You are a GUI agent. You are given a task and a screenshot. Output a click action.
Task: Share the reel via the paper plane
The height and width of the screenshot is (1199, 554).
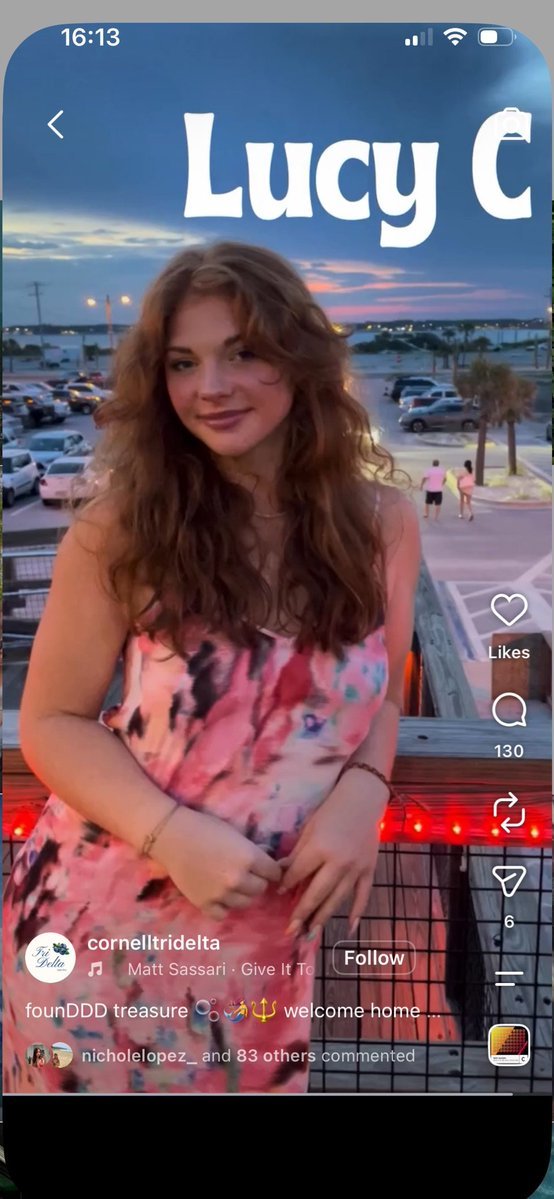(509, 881)
